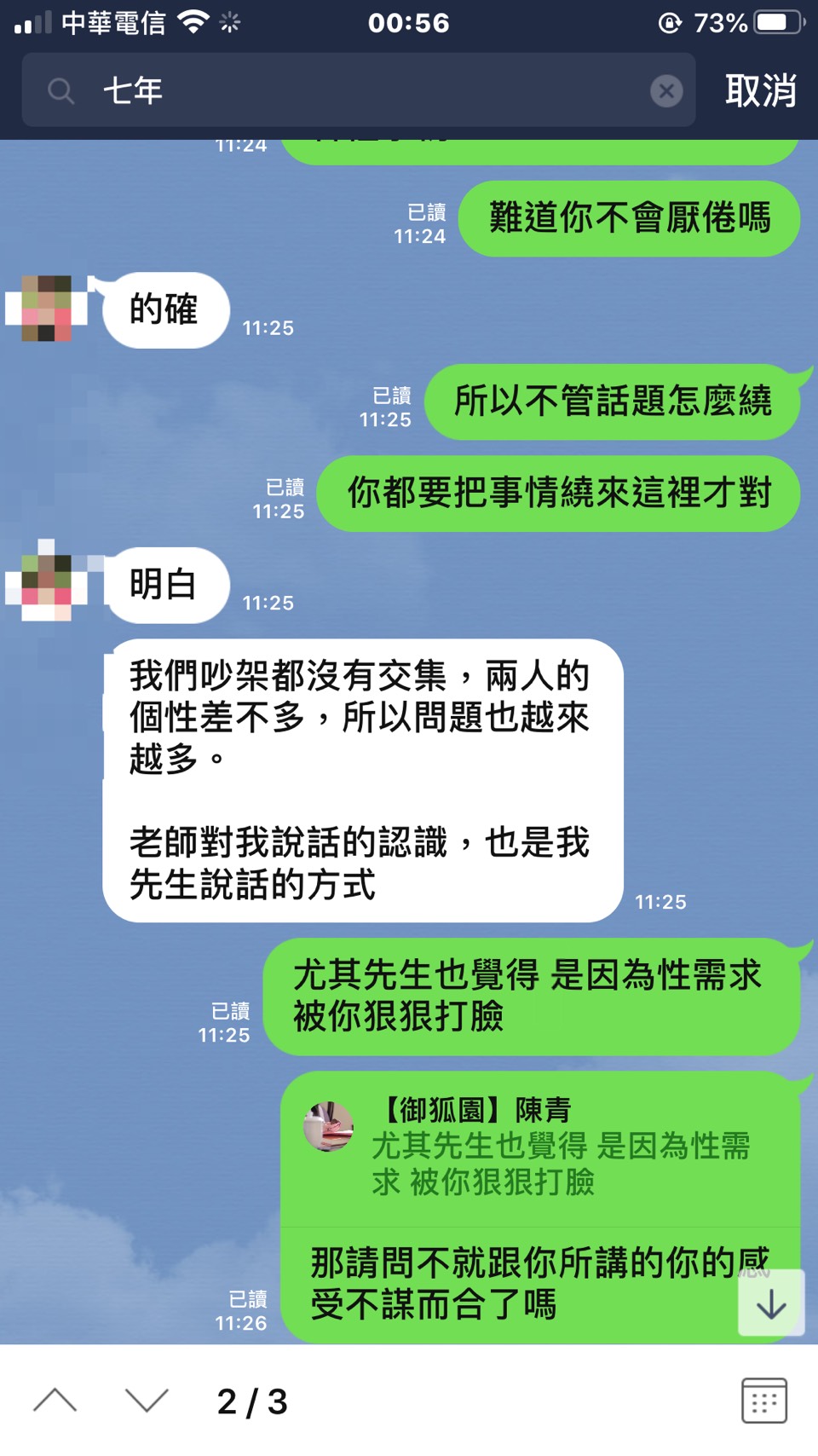Open the calendar date picker
Viewport: 818px width, 1456px height.
[763, 1401]
